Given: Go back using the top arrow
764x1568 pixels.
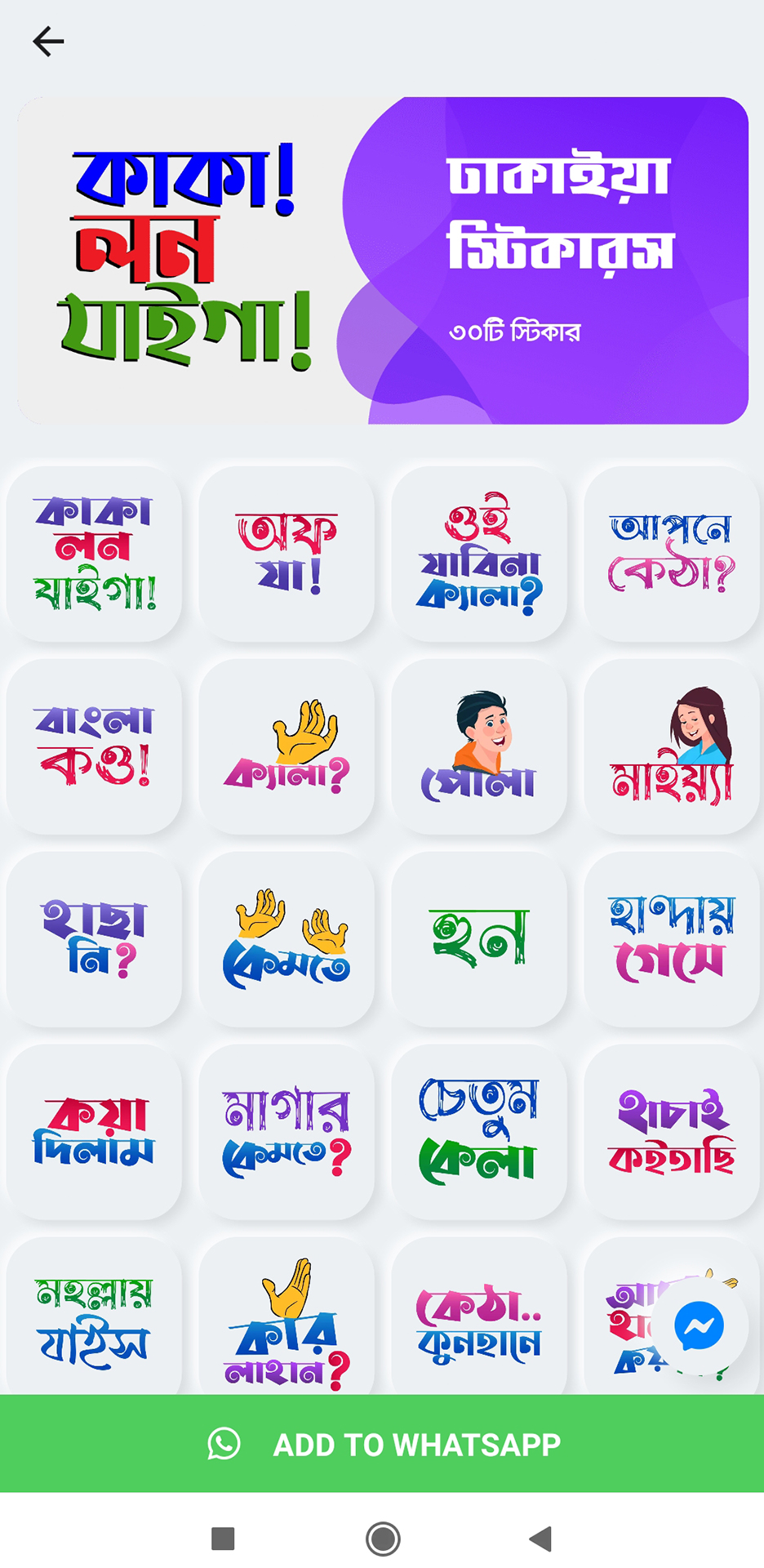Looking at the screenshot, I should (48, 41).
